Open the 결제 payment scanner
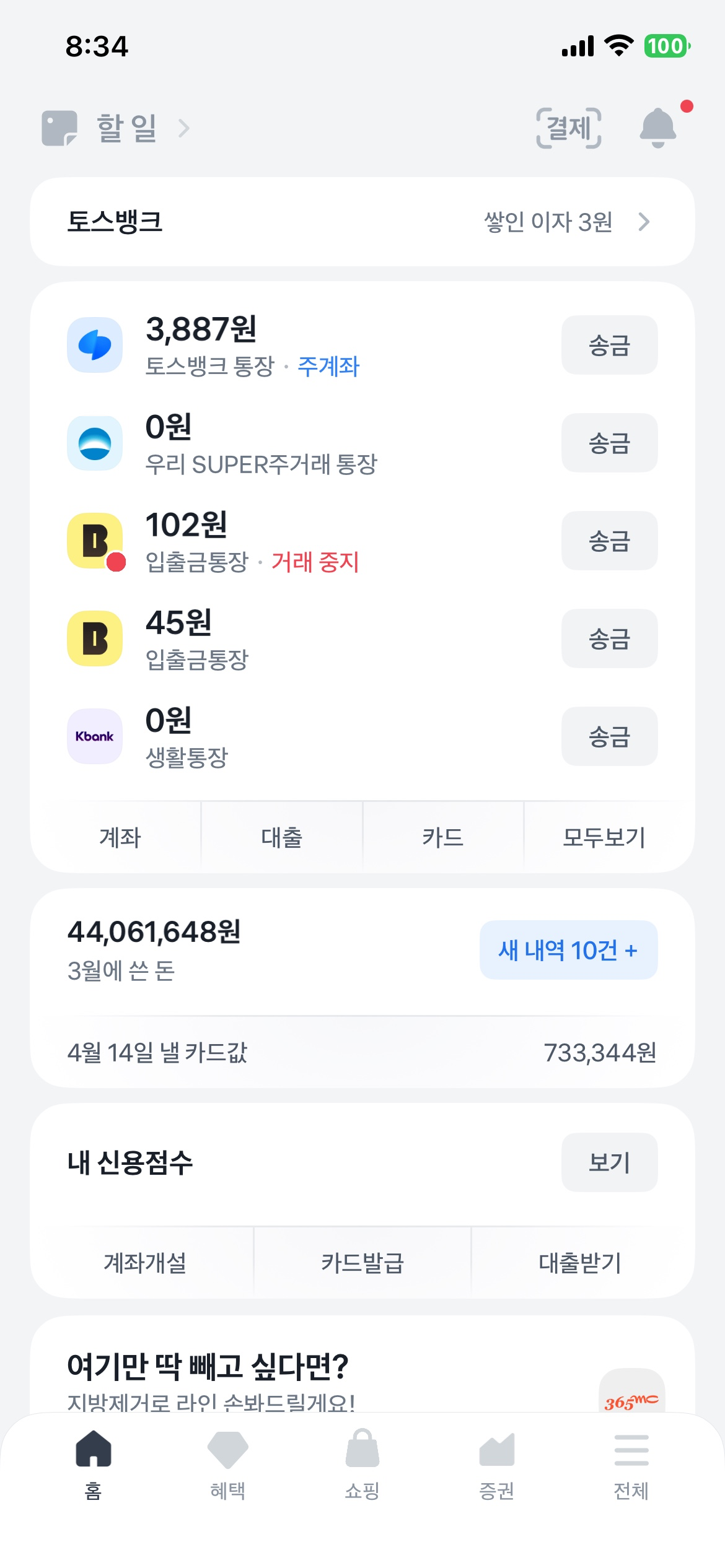 tap(568, 128)
